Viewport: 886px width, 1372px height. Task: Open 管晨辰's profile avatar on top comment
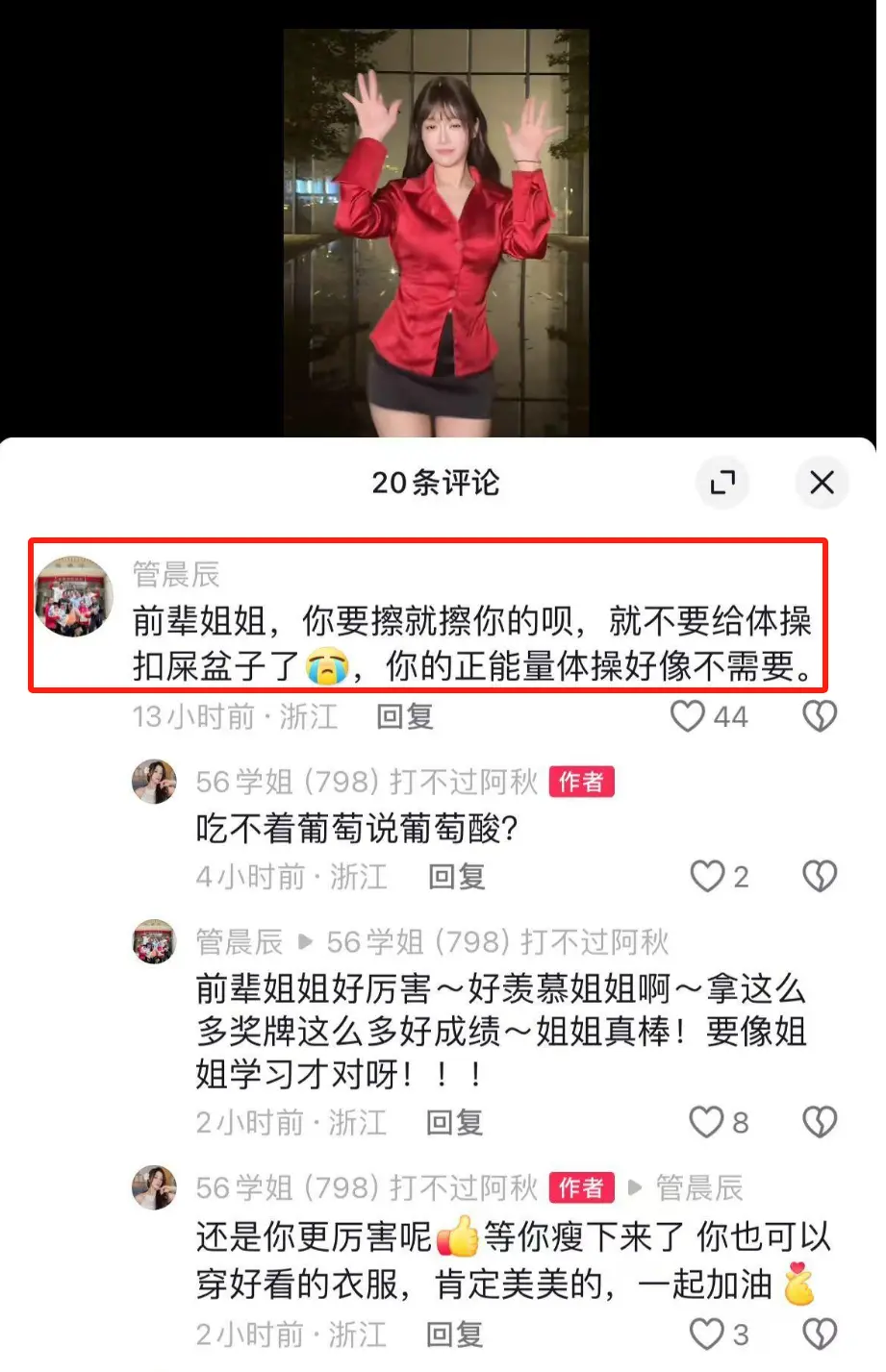(x=74, y=596)
